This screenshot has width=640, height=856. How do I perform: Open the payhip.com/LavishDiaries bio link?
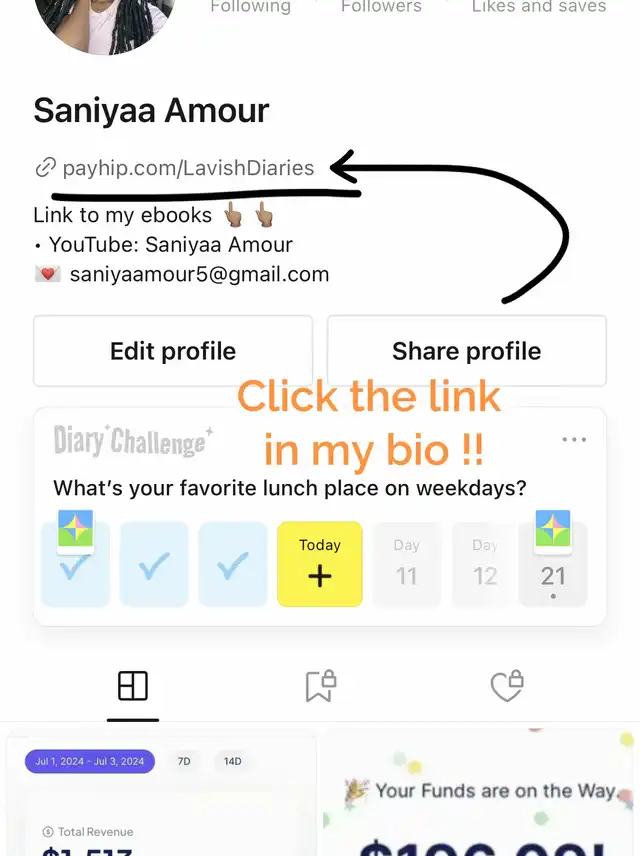[188, 168]
